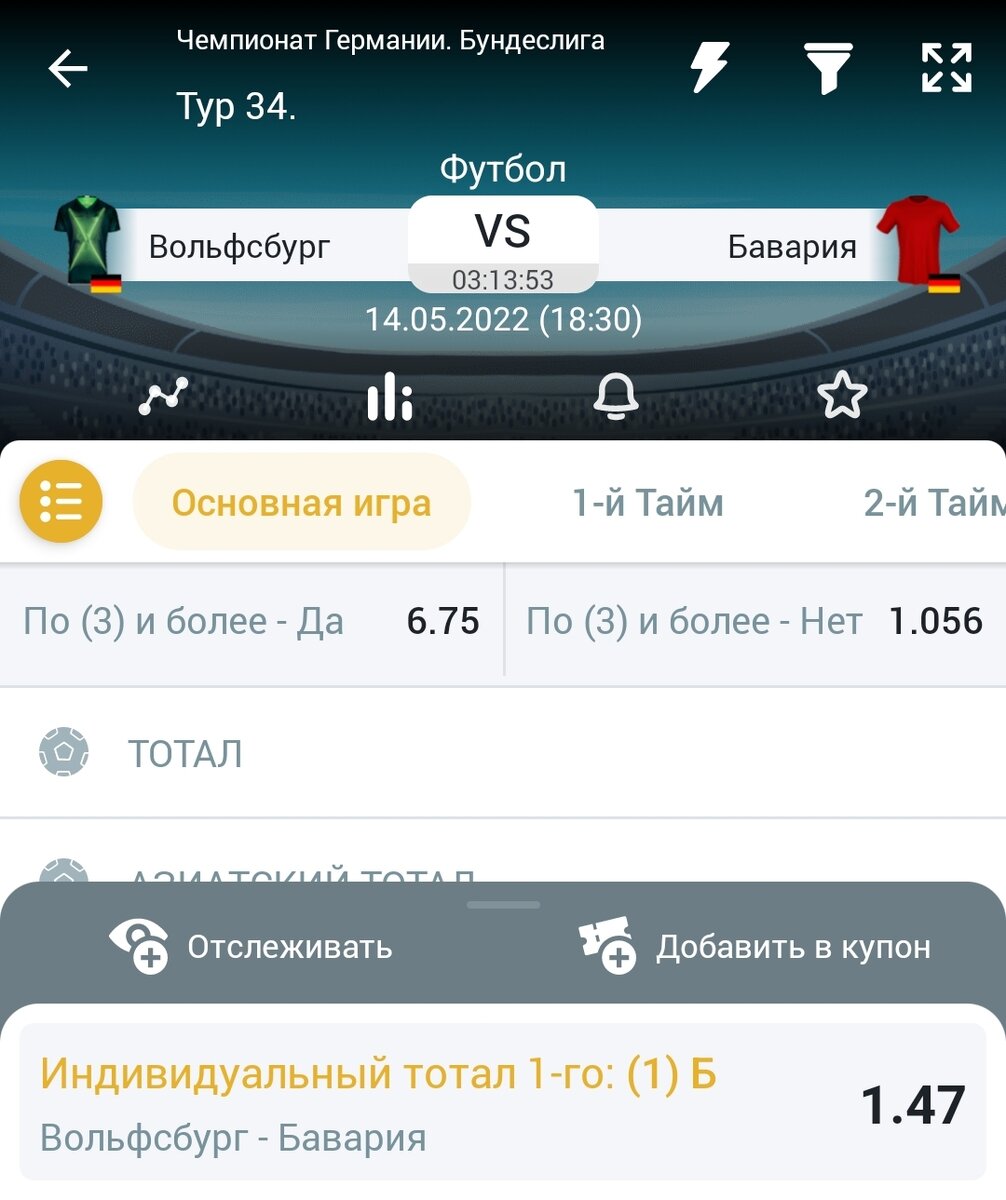
Task: Open the filter funnel icon
Action: coord(829,69)
